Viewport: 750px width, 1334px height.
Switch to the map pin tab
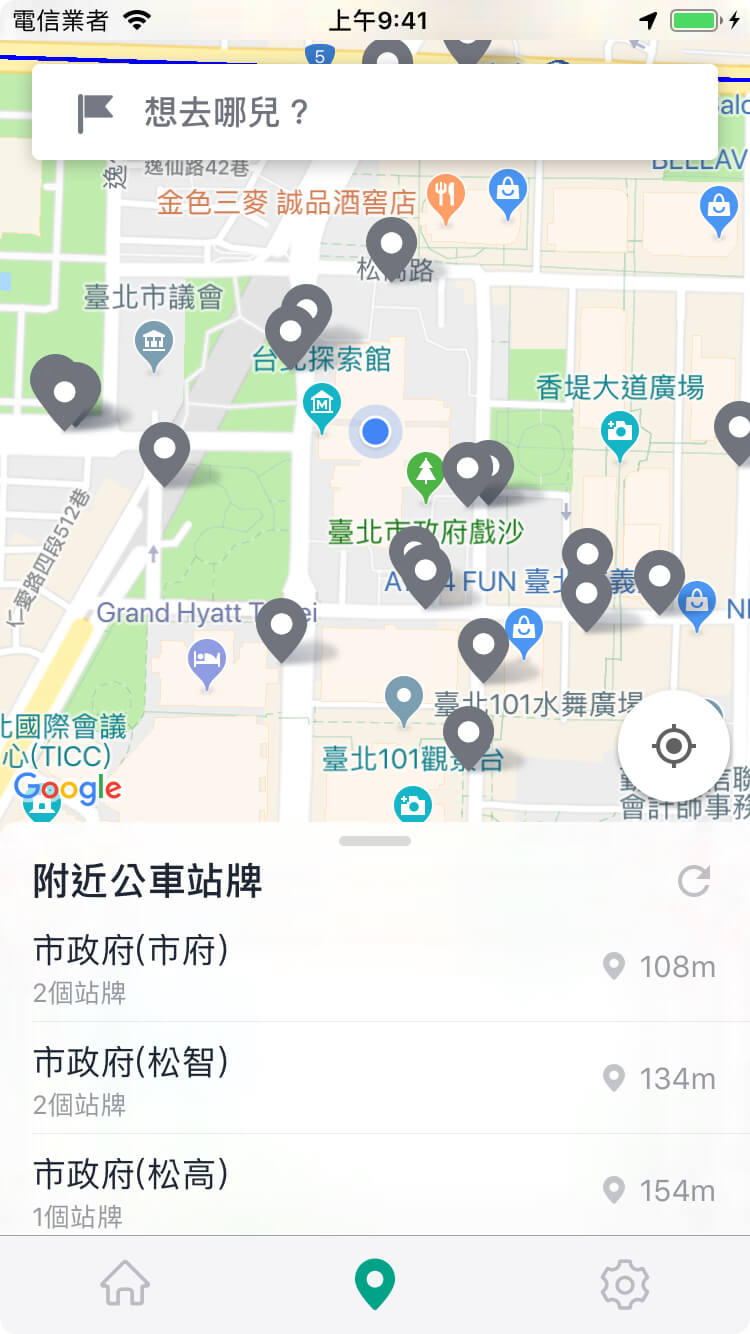point(375,1284)
